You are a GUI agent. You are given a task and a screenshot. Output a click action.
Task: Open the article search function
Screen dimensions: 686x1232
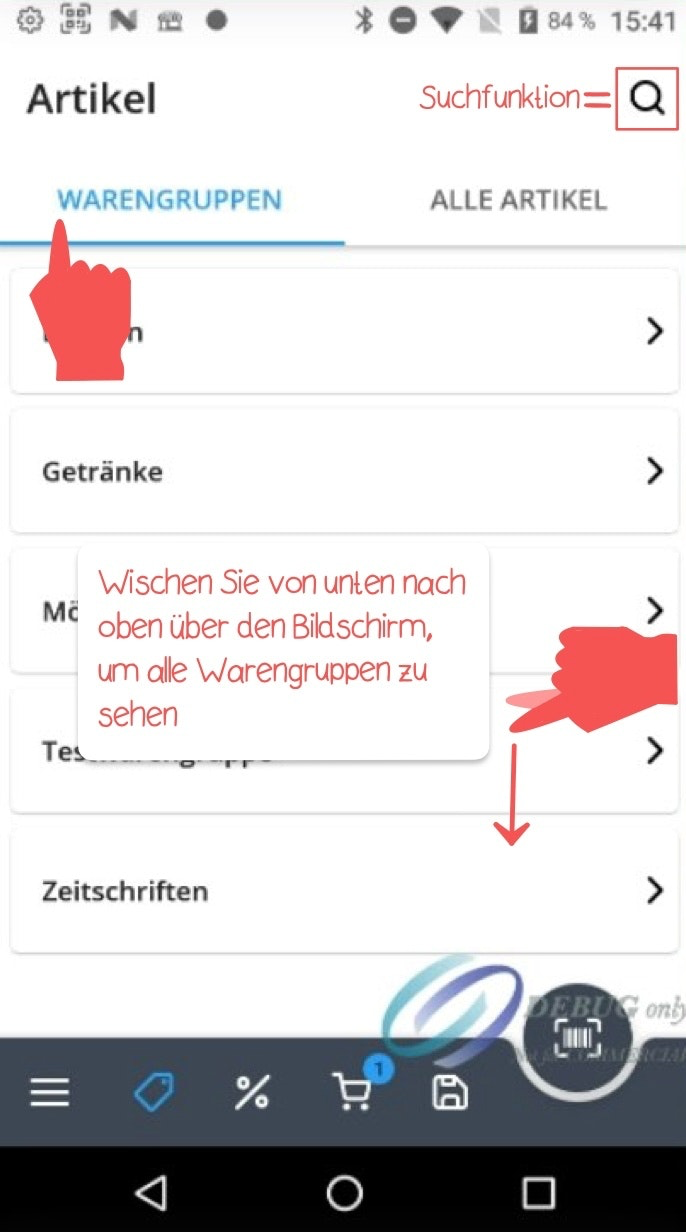648,98
